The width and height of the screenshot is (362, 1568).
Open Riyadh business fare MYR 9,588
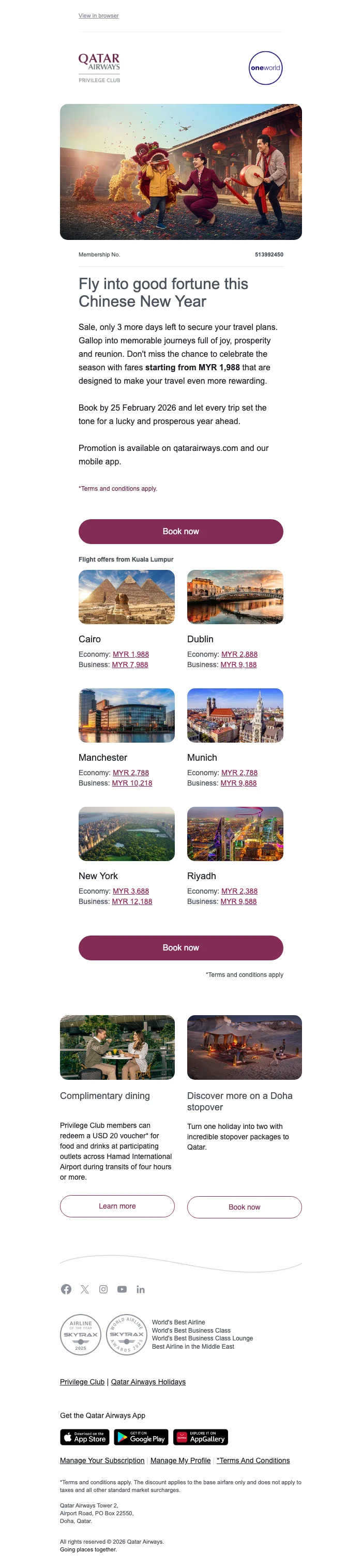click(x=238, y=901)
